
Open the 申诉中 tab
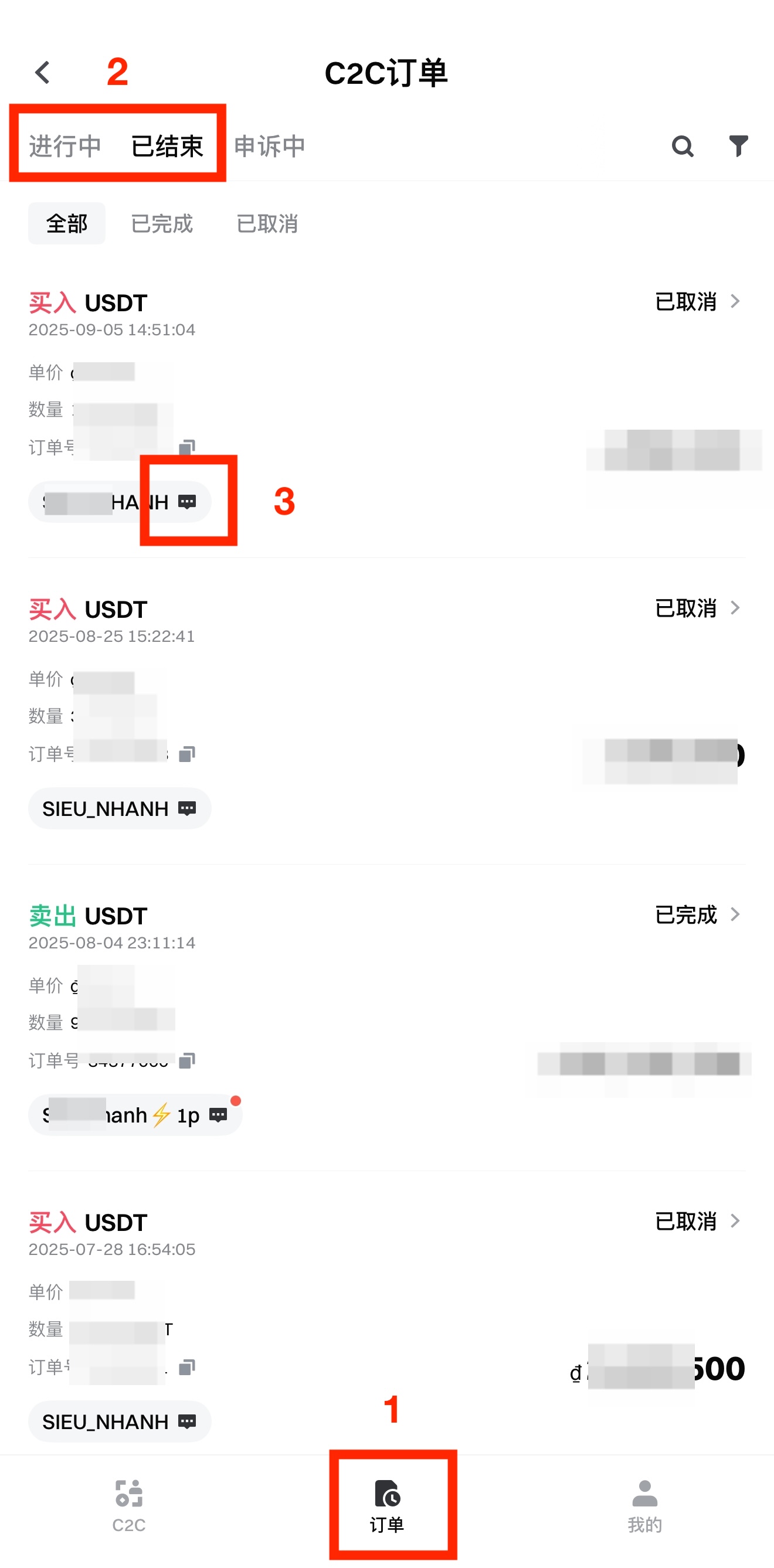(x=269, y=146)
